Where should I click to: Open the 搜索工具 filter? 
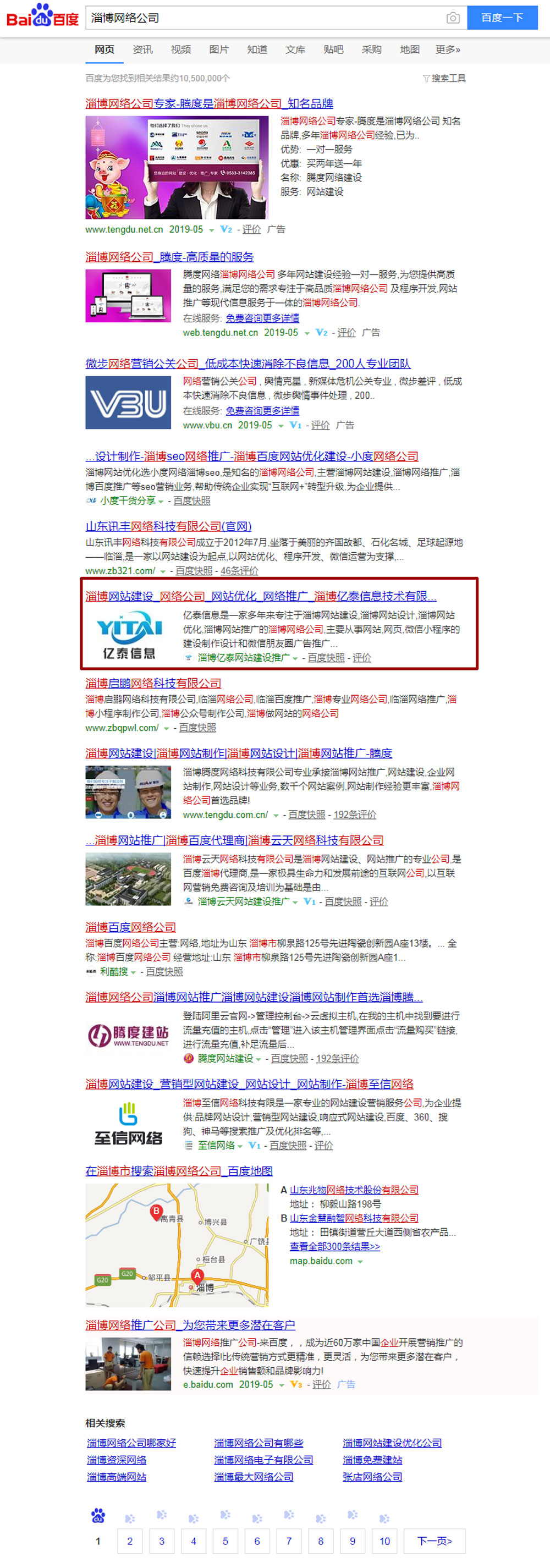click(x=445, y=78)
